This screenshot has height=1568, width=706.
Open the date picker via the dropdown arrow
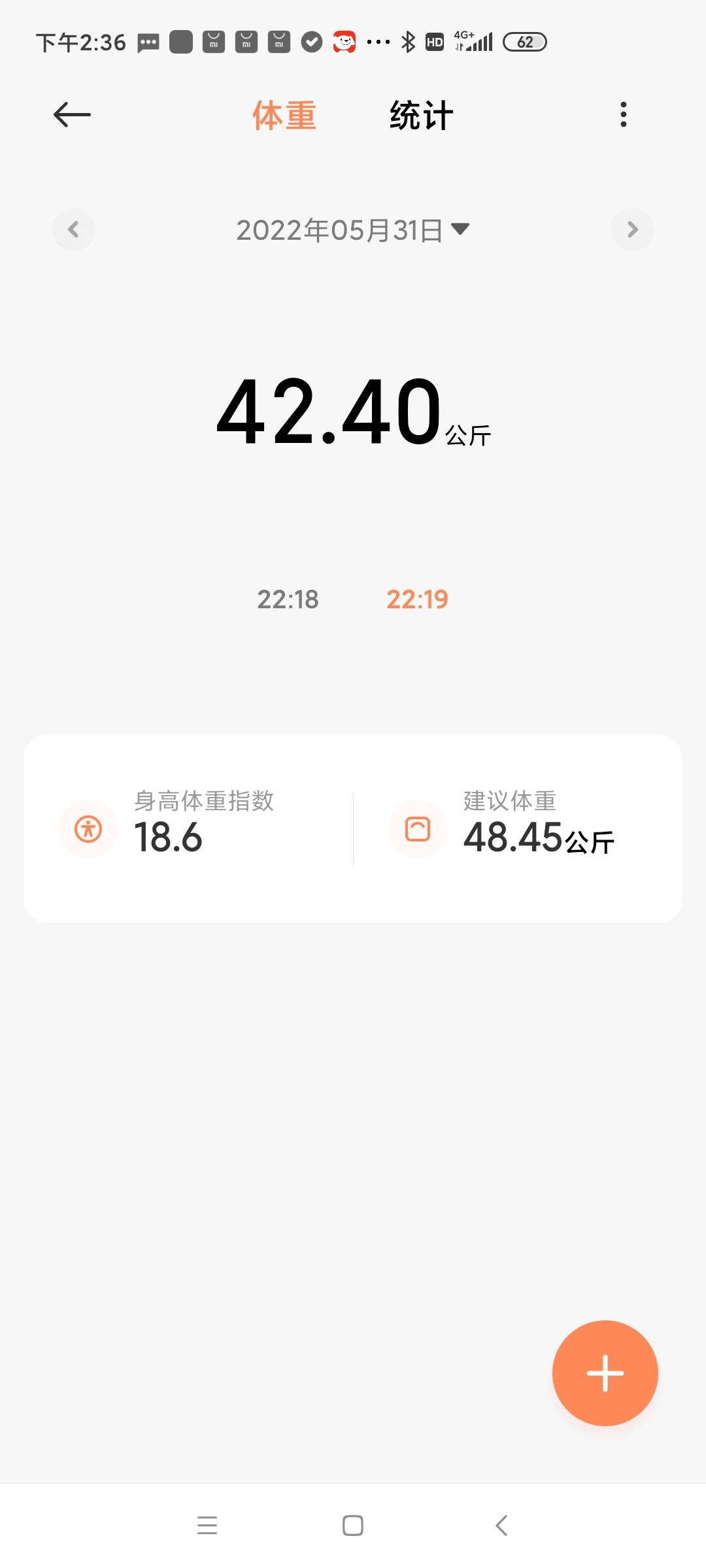pos(462,229)
